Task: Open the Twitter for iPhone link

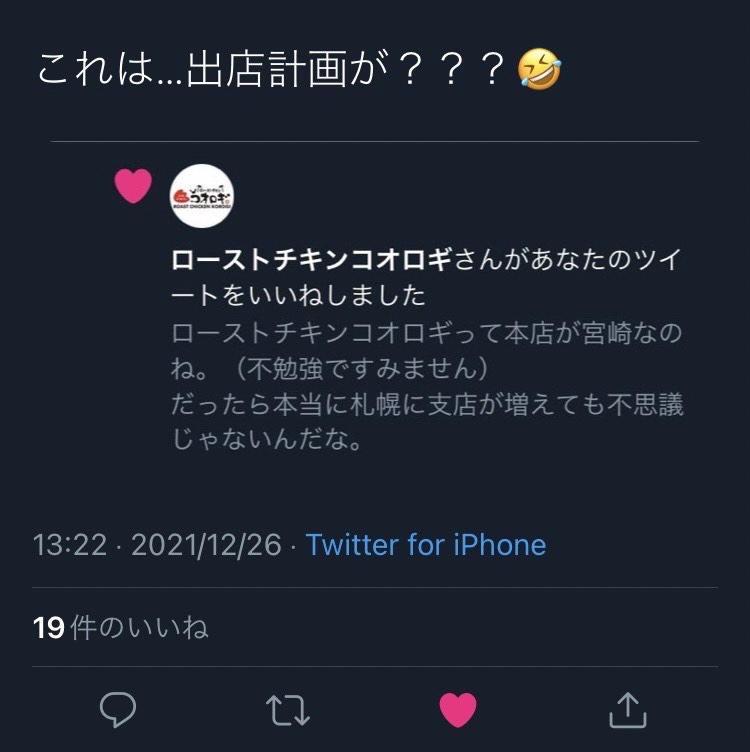Action: pos(426,545)
